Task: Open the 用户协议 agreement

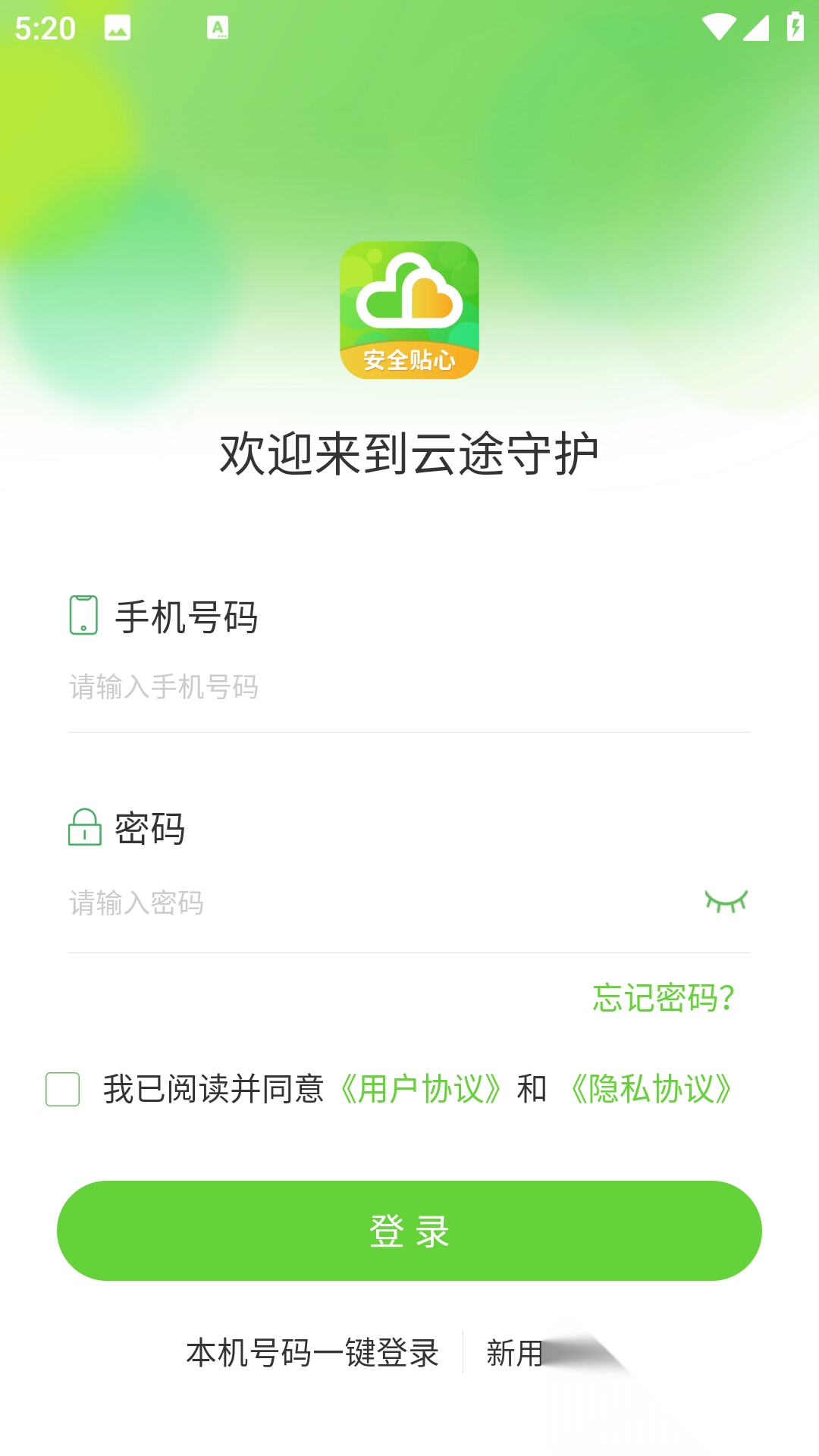Action: 422,1089
